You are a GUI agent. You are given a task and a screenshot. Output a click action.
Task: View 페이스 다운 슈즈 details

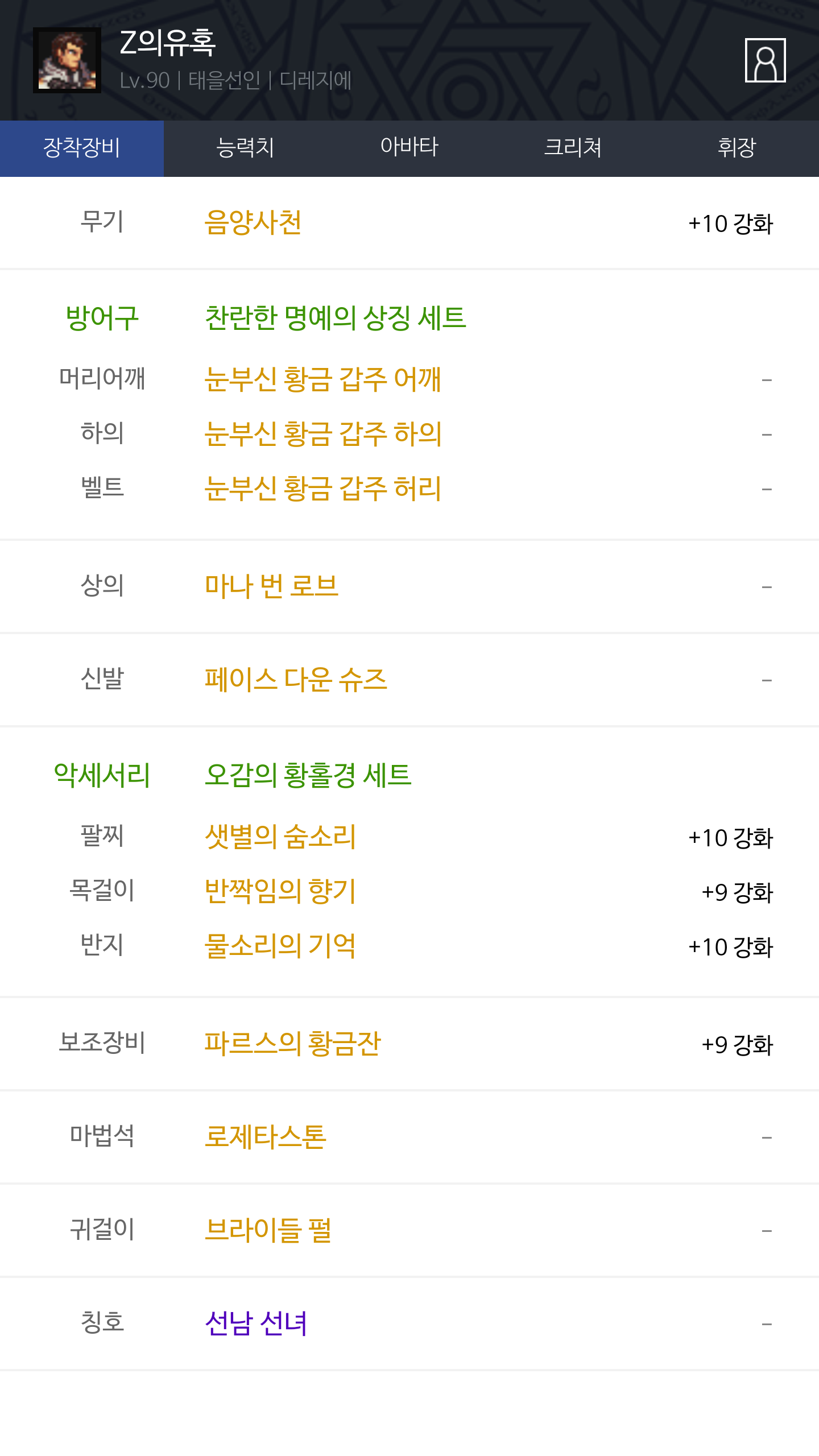click(x=296, y=679)
